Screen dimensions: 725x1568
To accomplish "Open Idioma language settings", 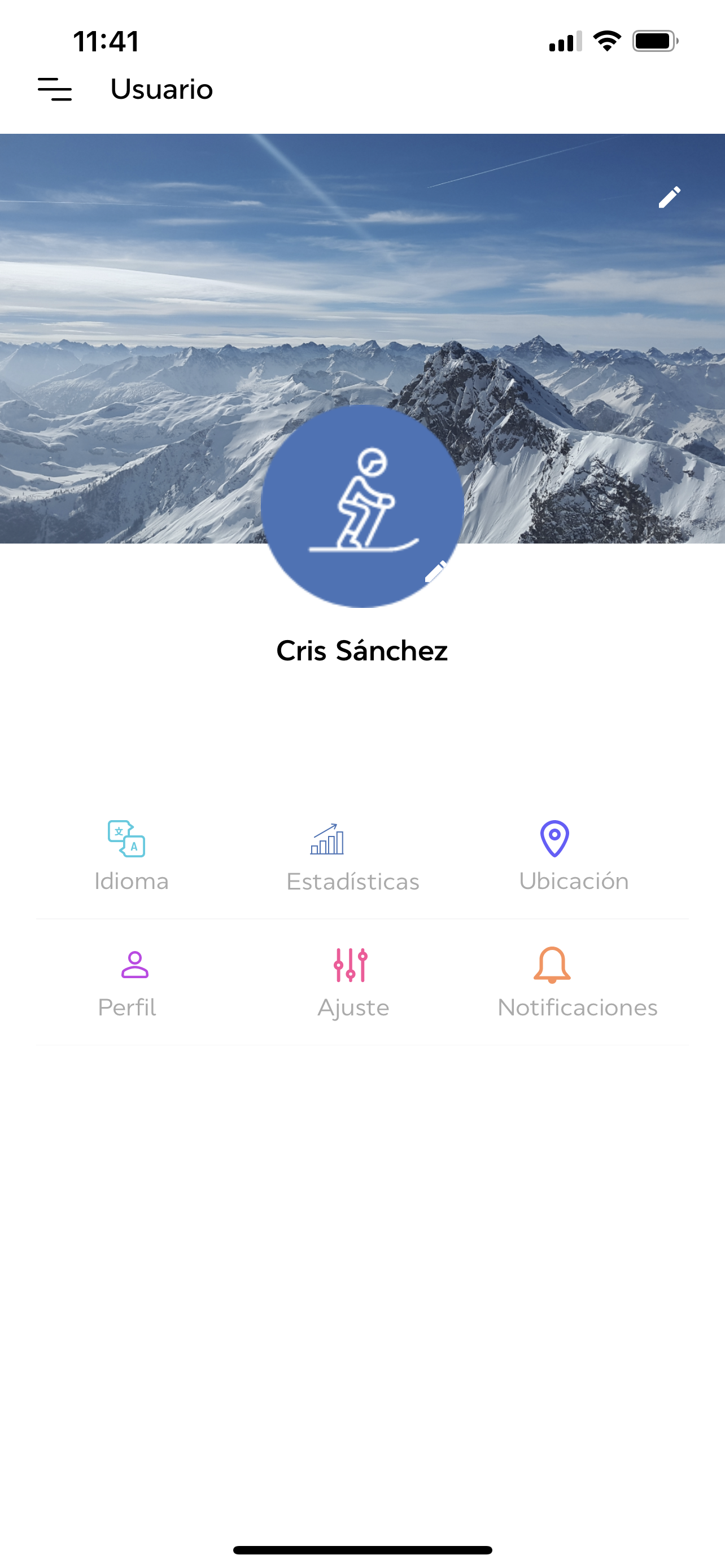I will click(131, 856).
